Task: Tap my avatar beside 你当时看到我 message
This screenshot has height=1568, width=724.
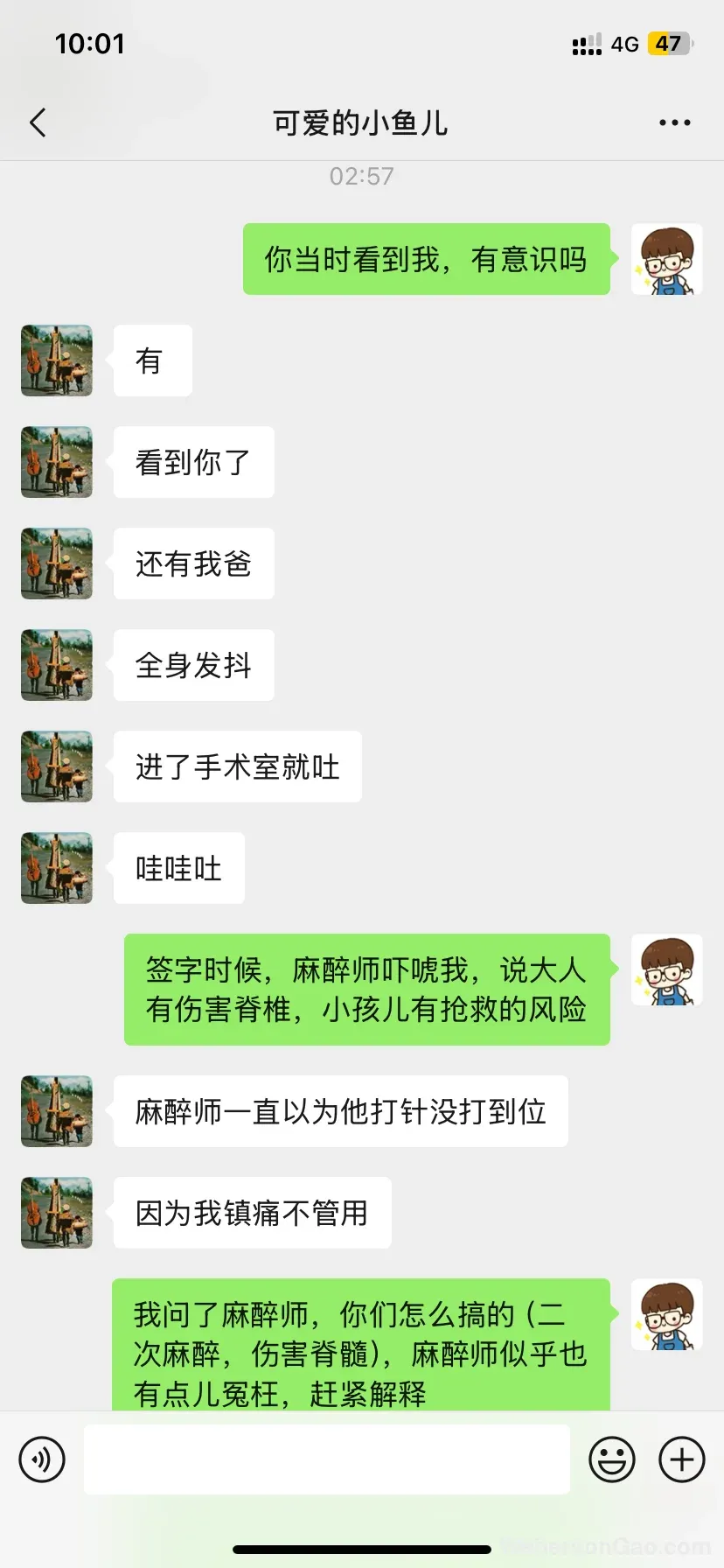Action: point(667,259)
